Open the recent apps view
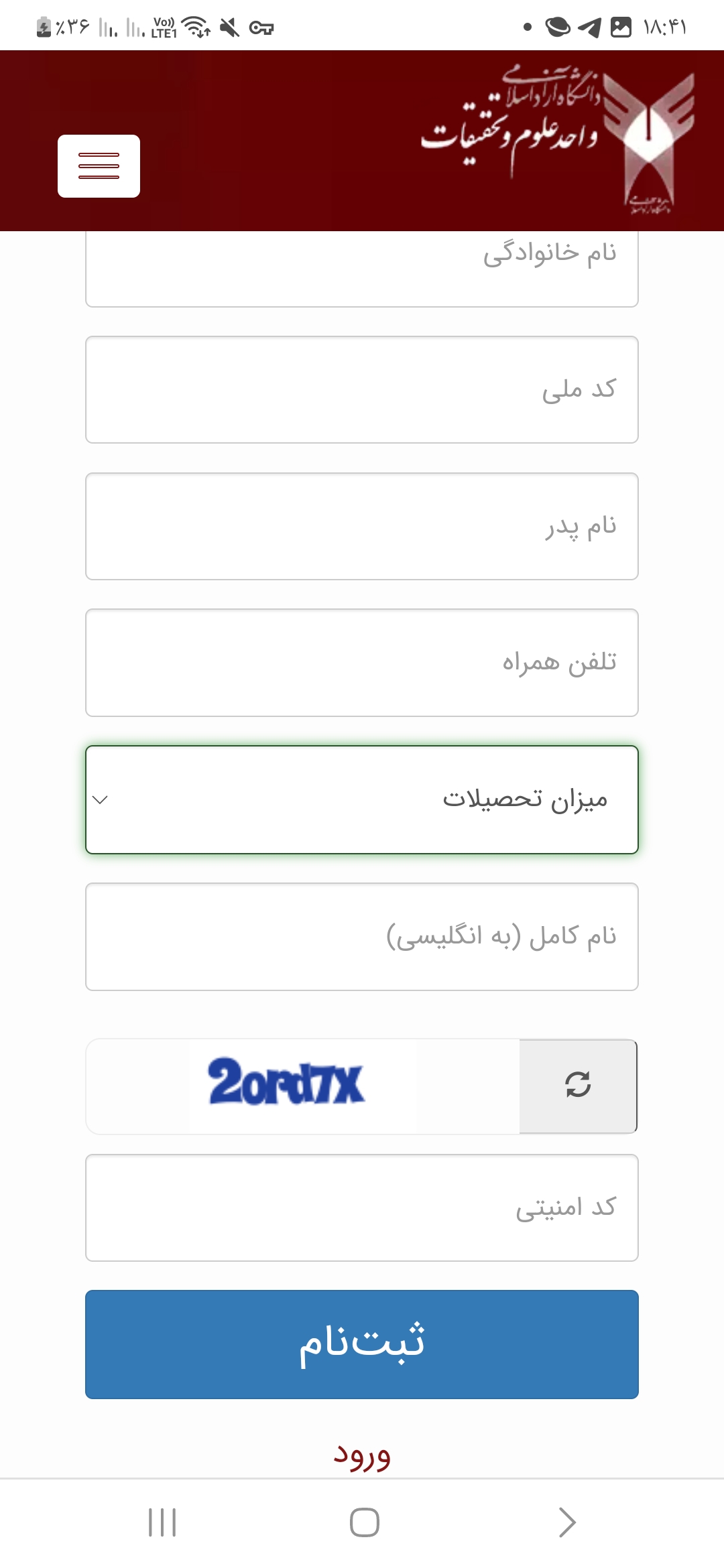724x1568 pixels. tap(162, 1522)
